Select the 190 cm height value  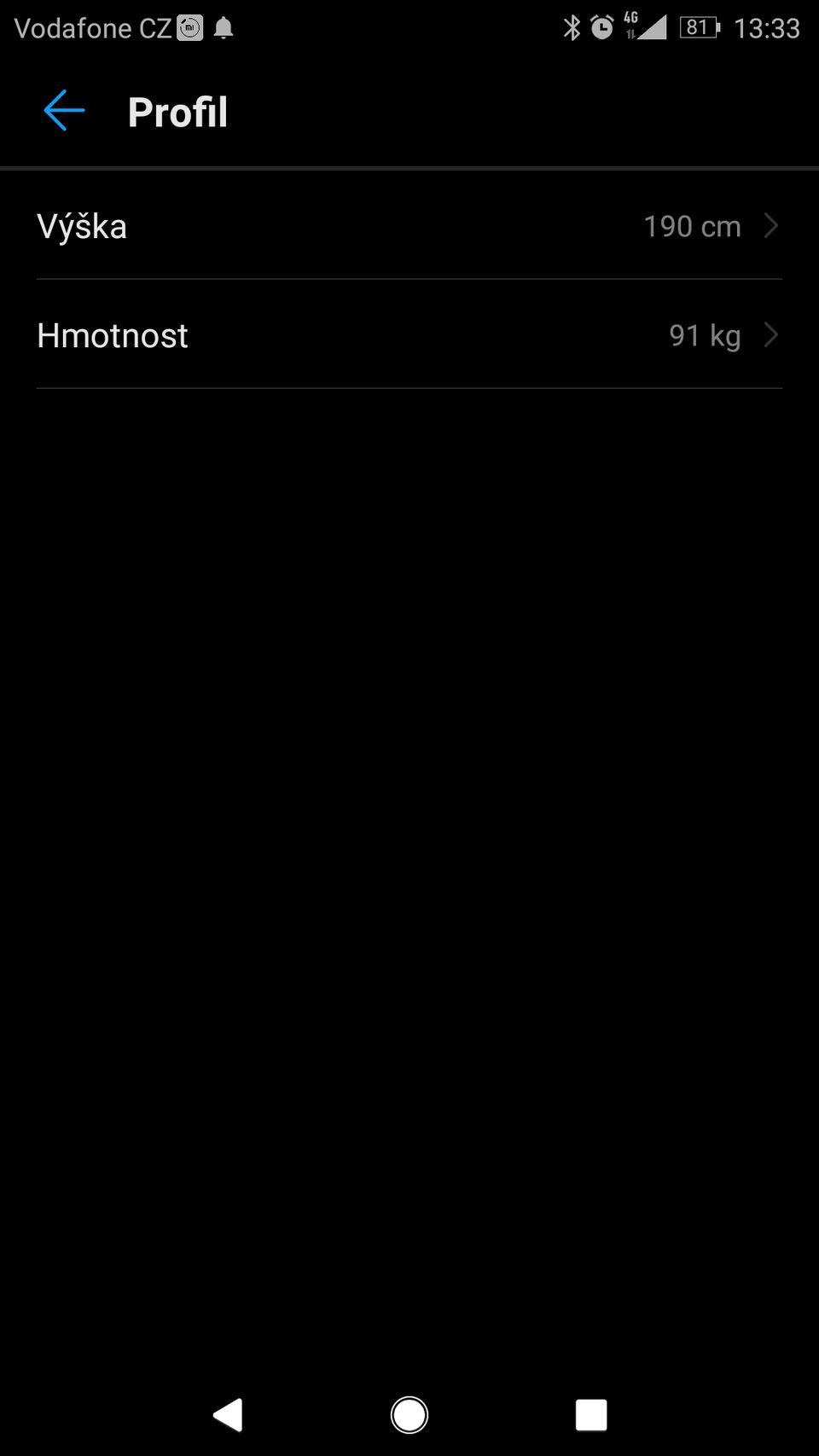tap(691, 226)
